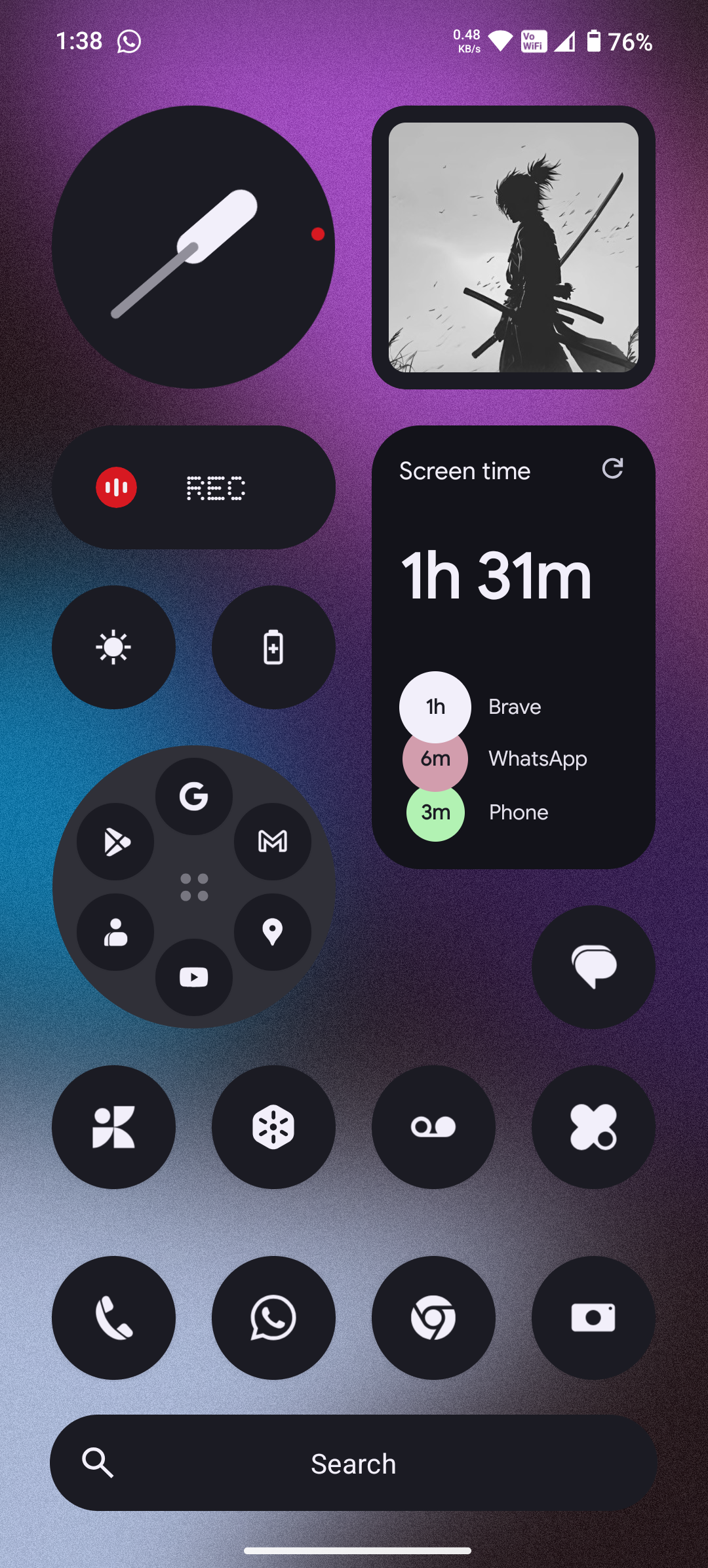Launch WhatsApp from the dock
708x1568 pixels.
point(273,1318)
